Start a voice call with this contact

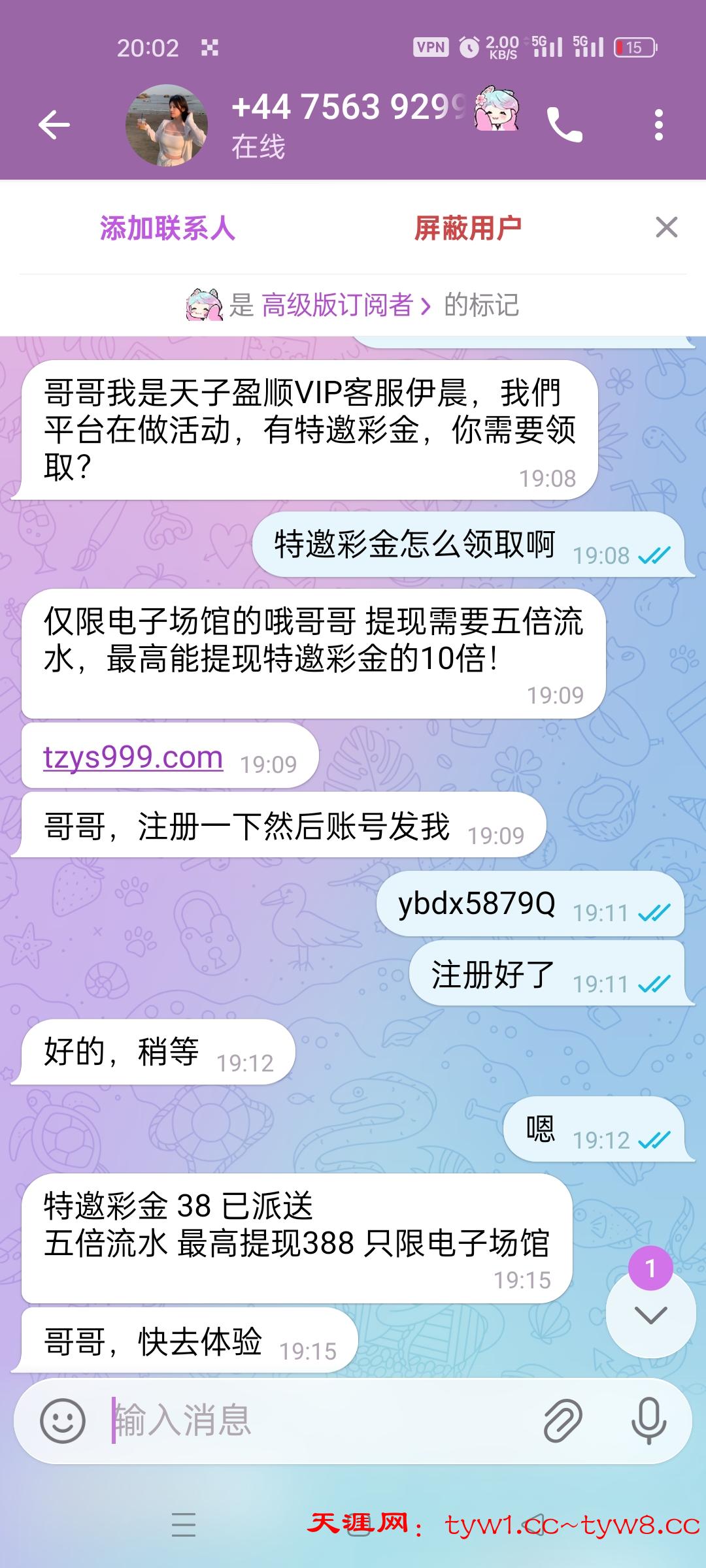563,125
